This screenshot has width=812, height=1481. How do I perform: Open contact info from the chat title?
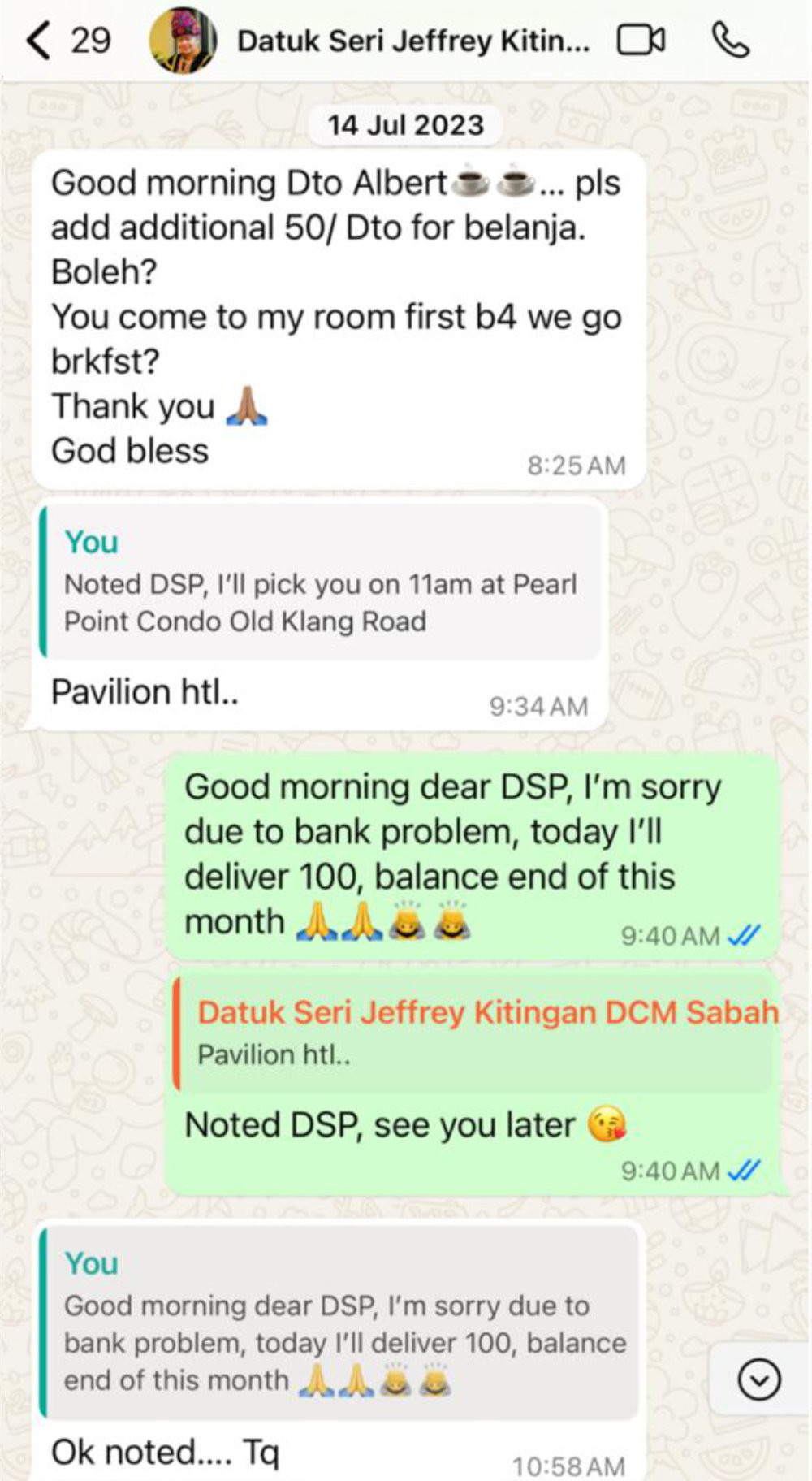[412, 41]
